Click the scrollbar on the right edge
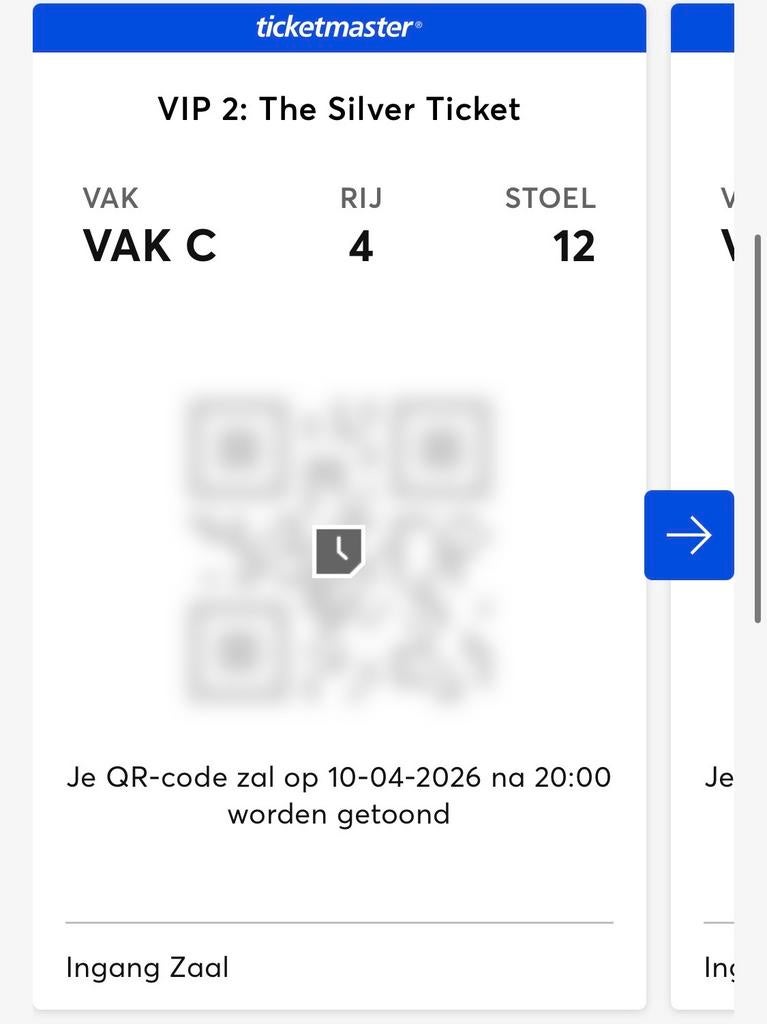The width and height of the screenshot is (767, 1024). click(x=758, y=430)
